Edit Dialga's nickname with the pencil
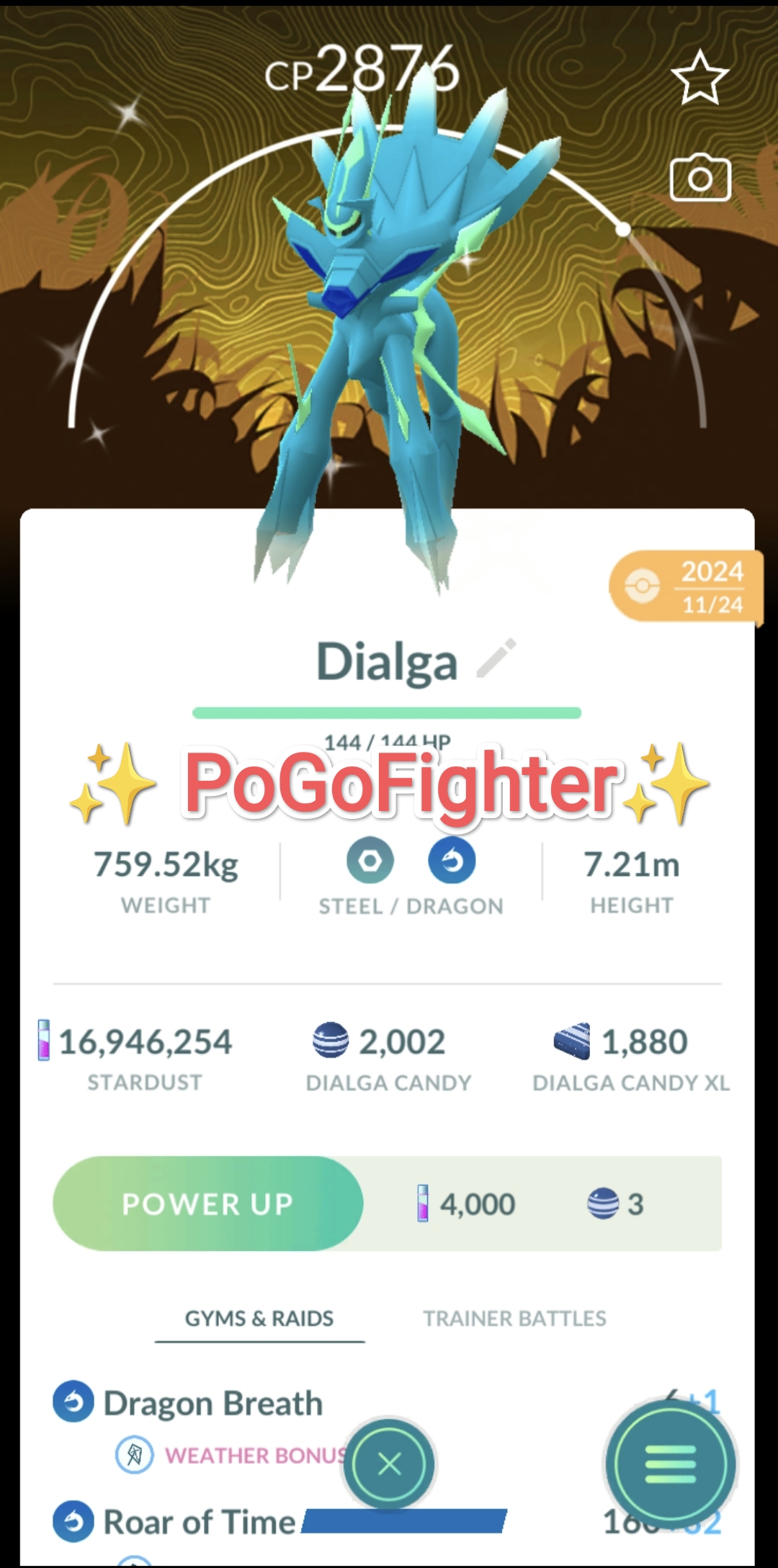 point(496,658)
